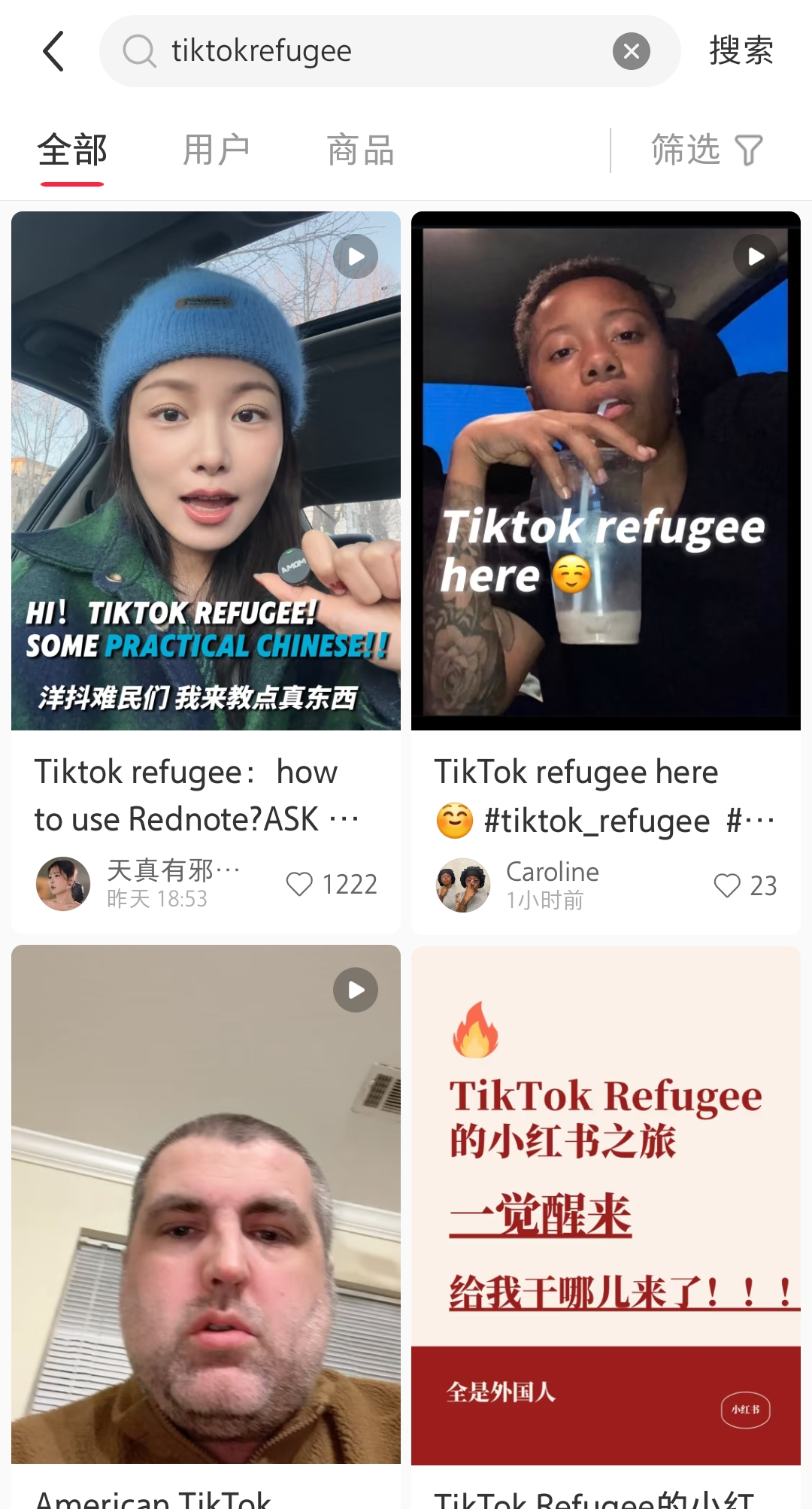Open Caroline's profile avatar picture
The width and height of the screenshot is (812, 1509).
pos(463,884)
